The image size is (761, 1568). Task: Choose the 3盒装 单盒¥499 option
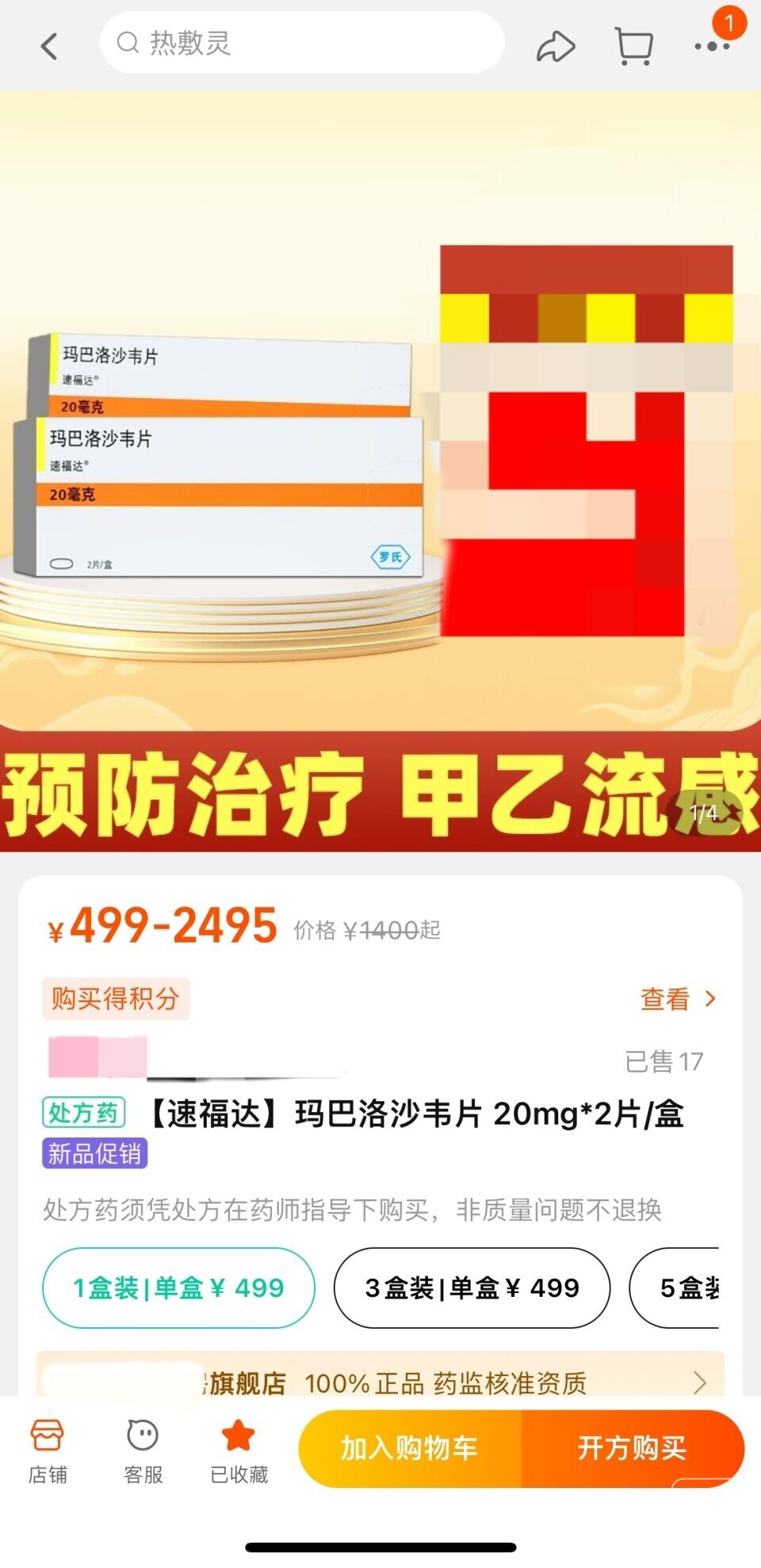[x=472, y=1287]
